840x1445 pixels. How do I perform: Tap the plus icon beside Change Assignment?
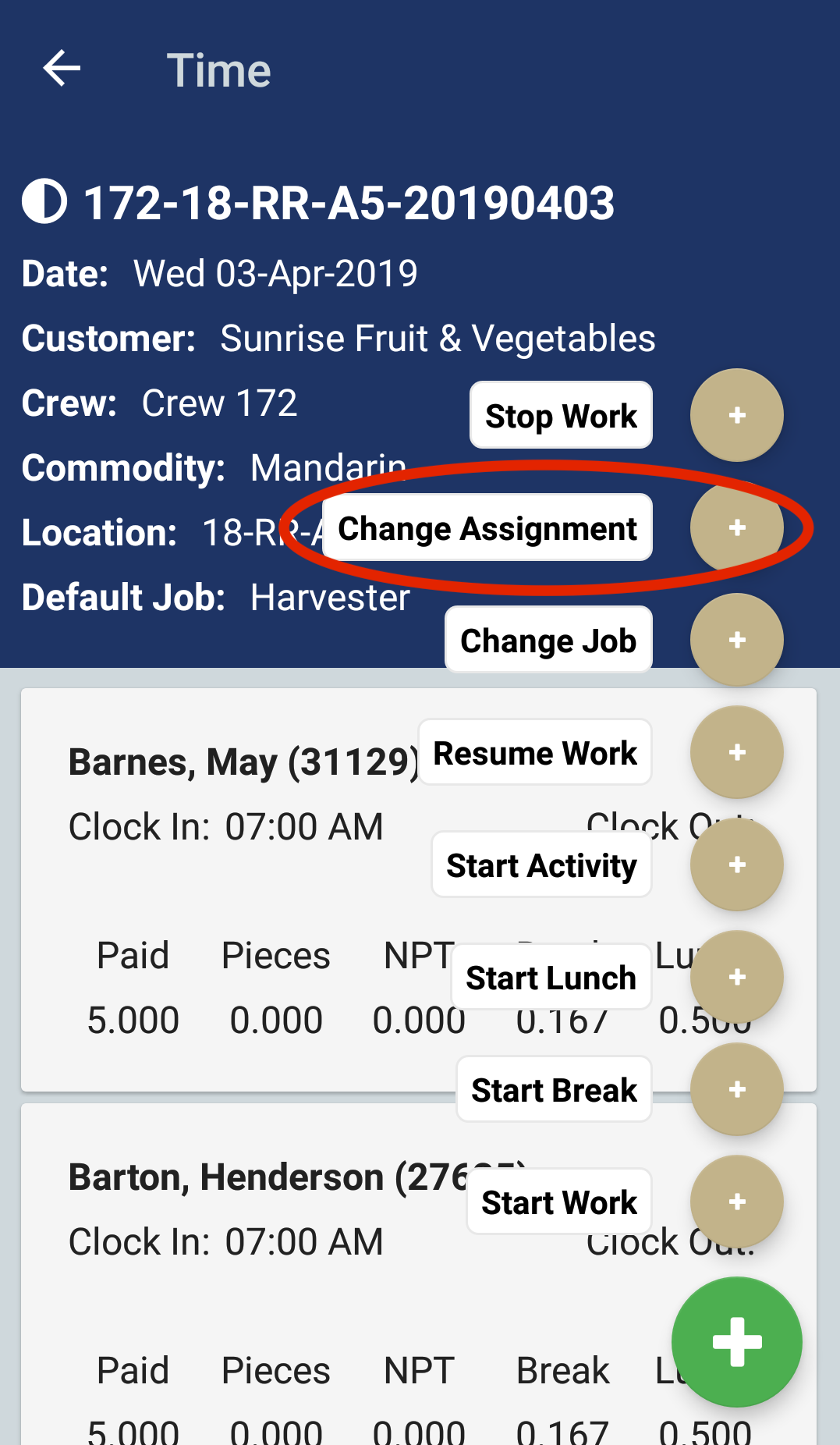pos(736,527)
